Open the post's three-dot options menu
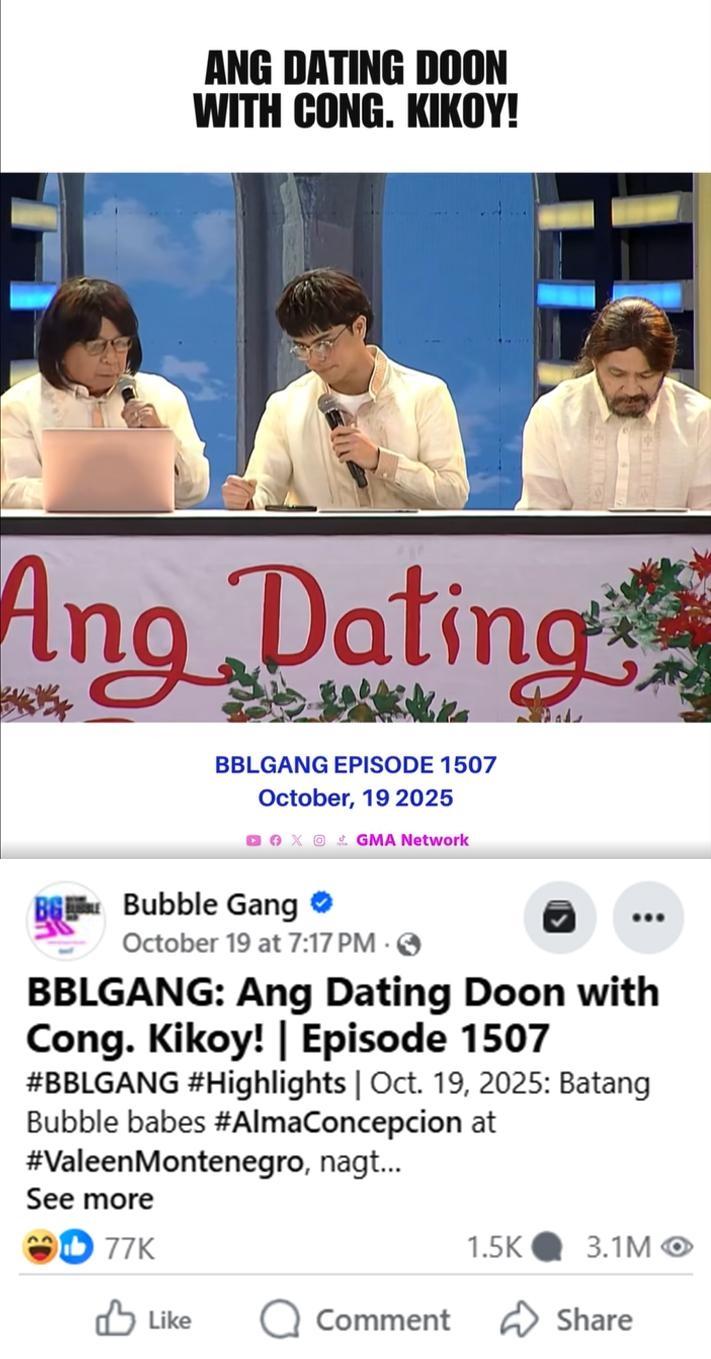The width and height of the screenshot is (711, 1359). [x=648, y=917]
